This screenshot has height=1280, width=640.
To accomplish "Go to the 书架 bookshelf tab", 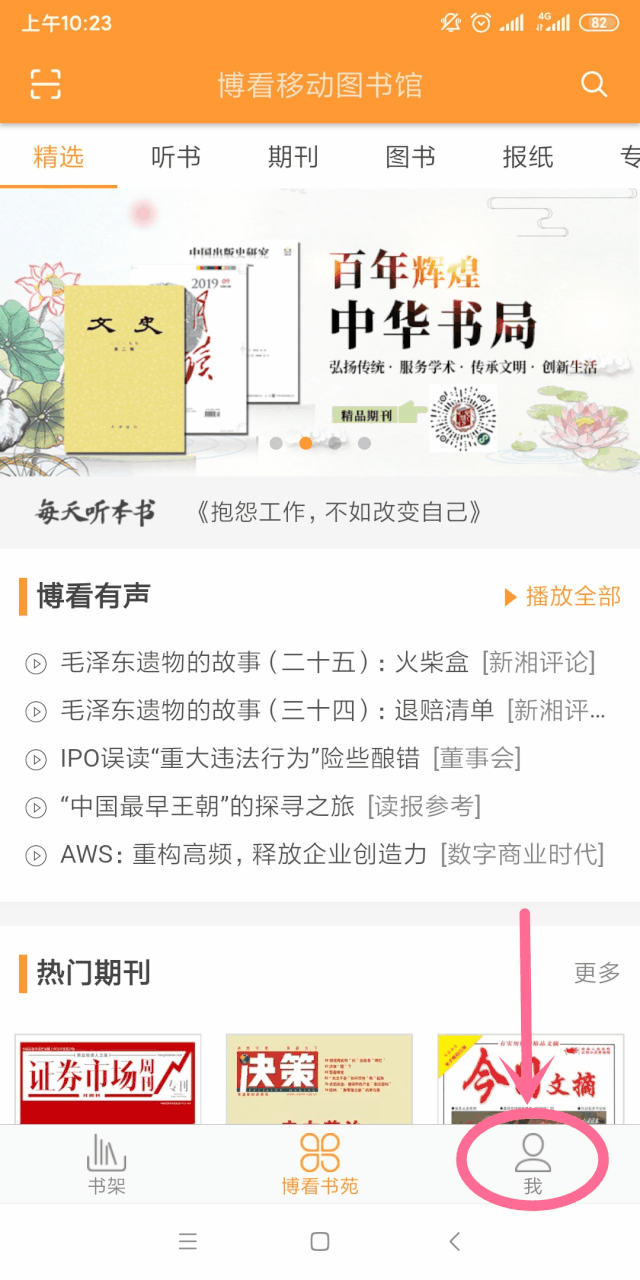I will tap(106, 1164).
